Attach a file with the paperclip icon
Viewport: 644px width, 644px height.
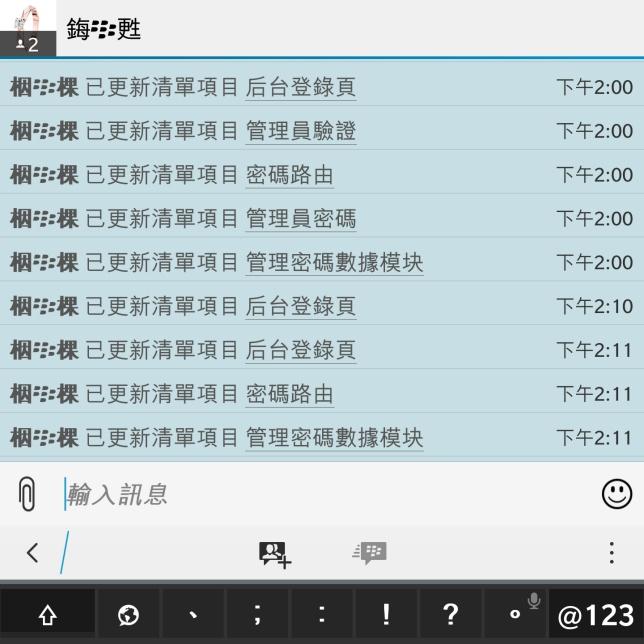(27, 493)
